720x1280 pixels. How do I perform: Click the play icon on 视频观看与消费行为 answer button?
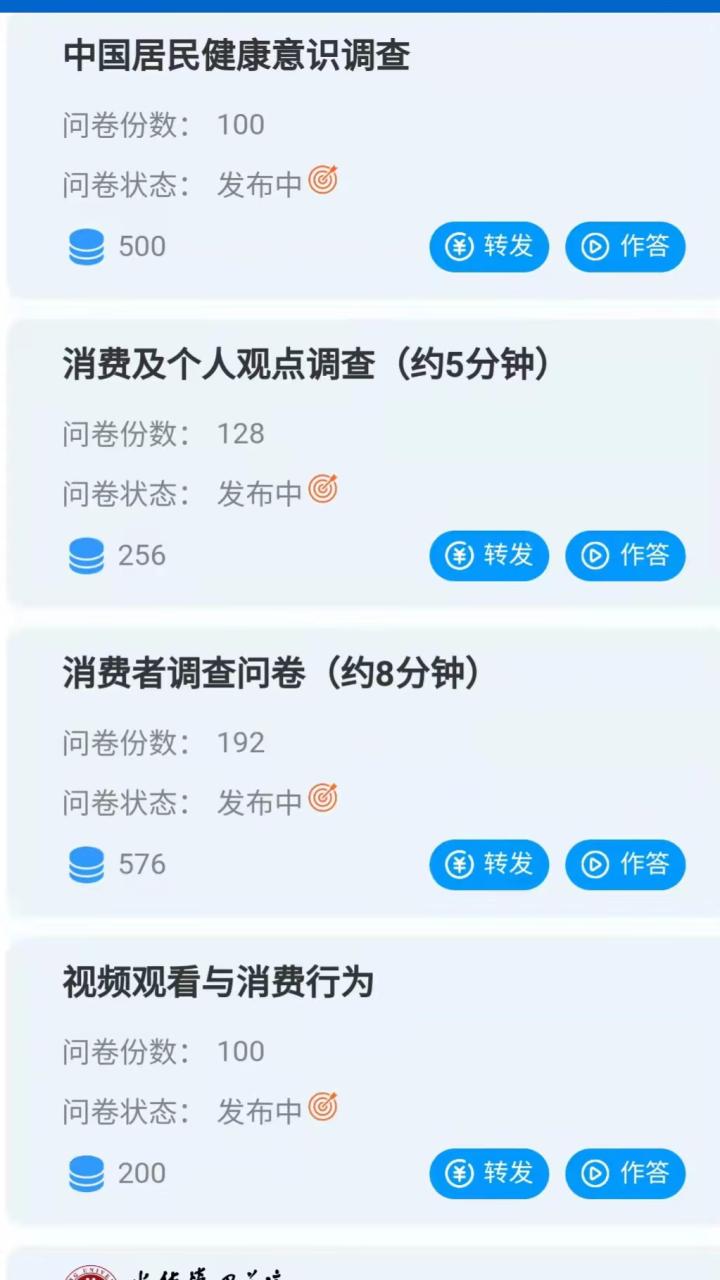point(595,1174)
